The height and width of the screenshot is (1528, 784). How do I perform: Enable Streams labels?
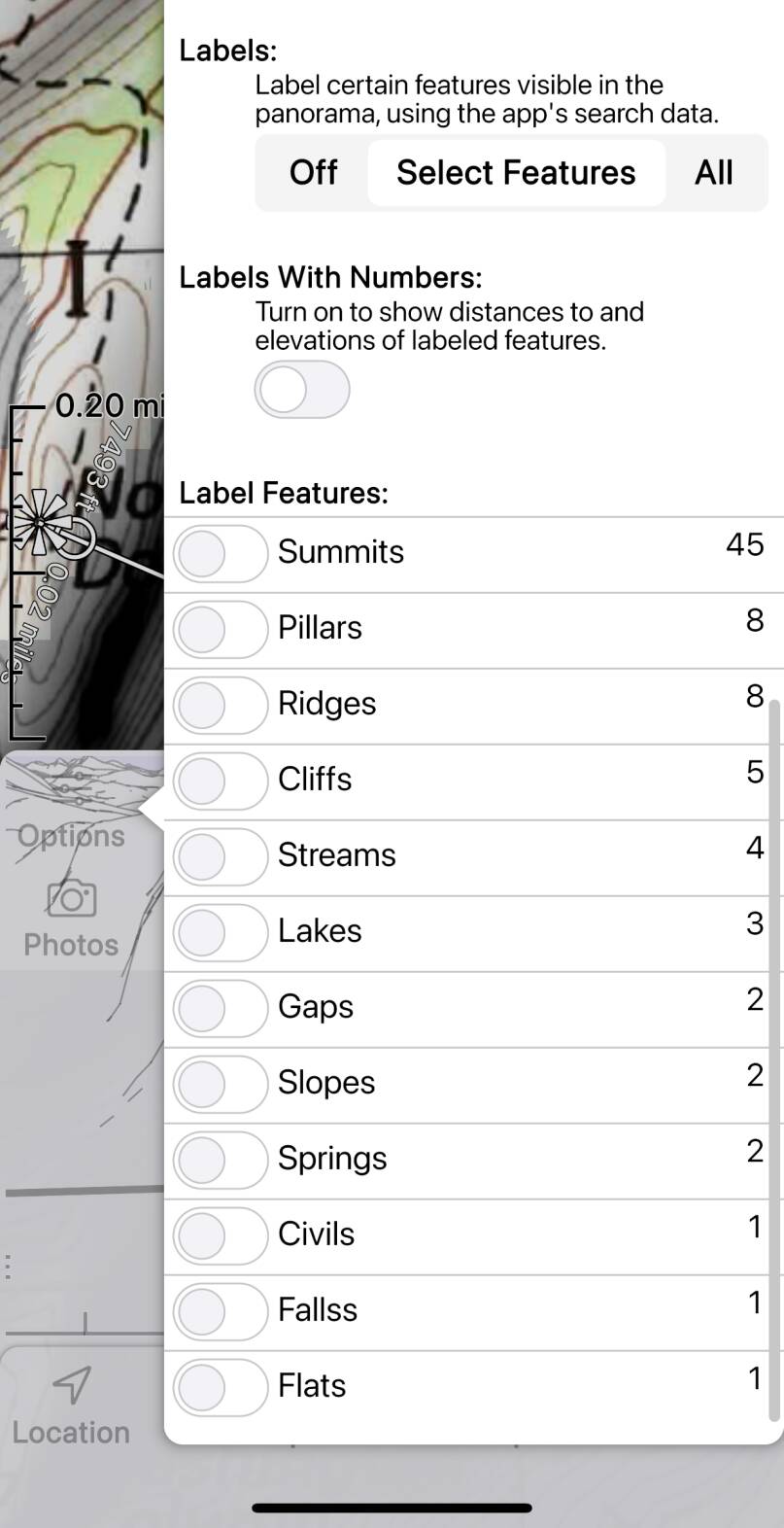click(221, 857)
